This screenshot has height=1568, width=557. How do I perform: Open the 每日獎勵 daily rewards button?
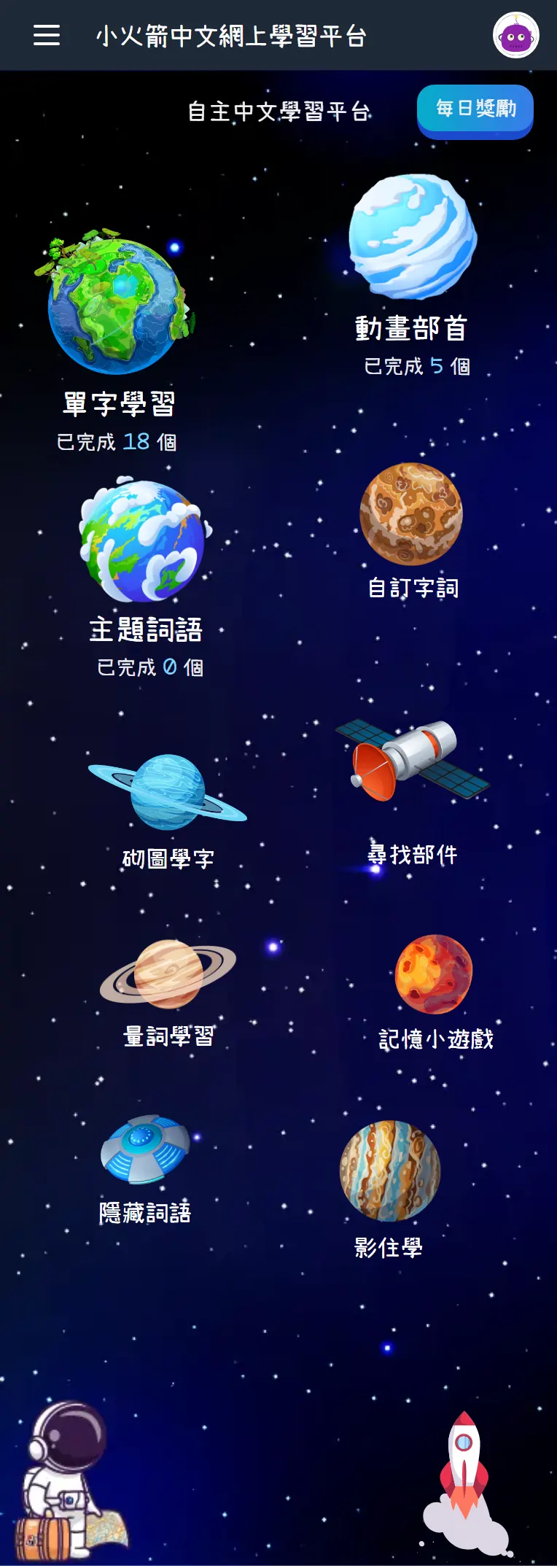pyautogui.click(x=474, y=111)
